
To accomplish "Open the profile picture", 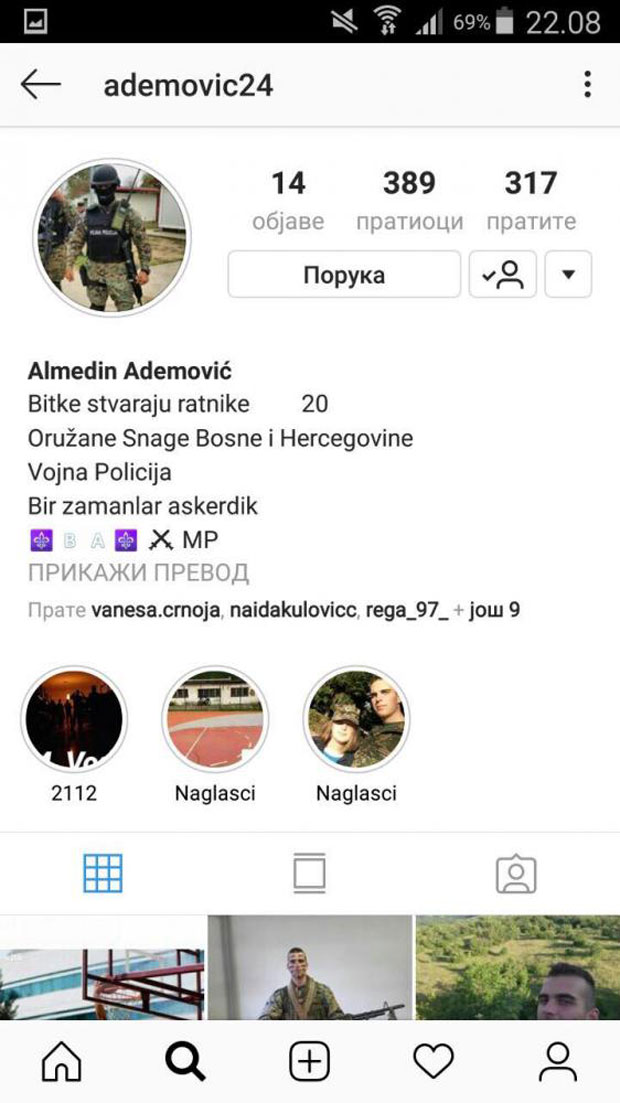I will pyautogui.click(x=112, y=237).
